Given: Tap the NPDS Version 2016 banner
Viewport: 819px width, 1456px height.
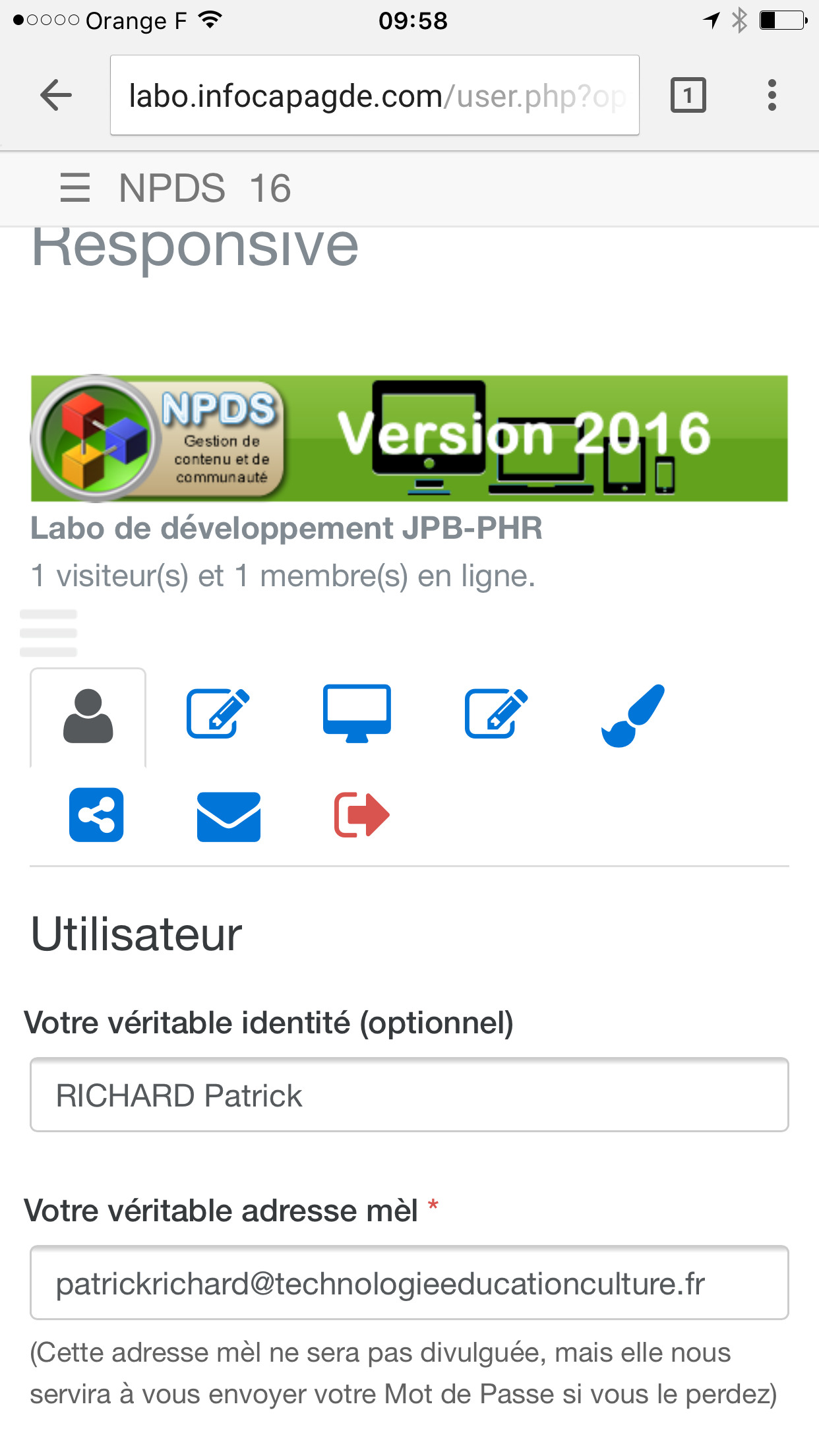Looking at the screenshot, I should point(409,439).
